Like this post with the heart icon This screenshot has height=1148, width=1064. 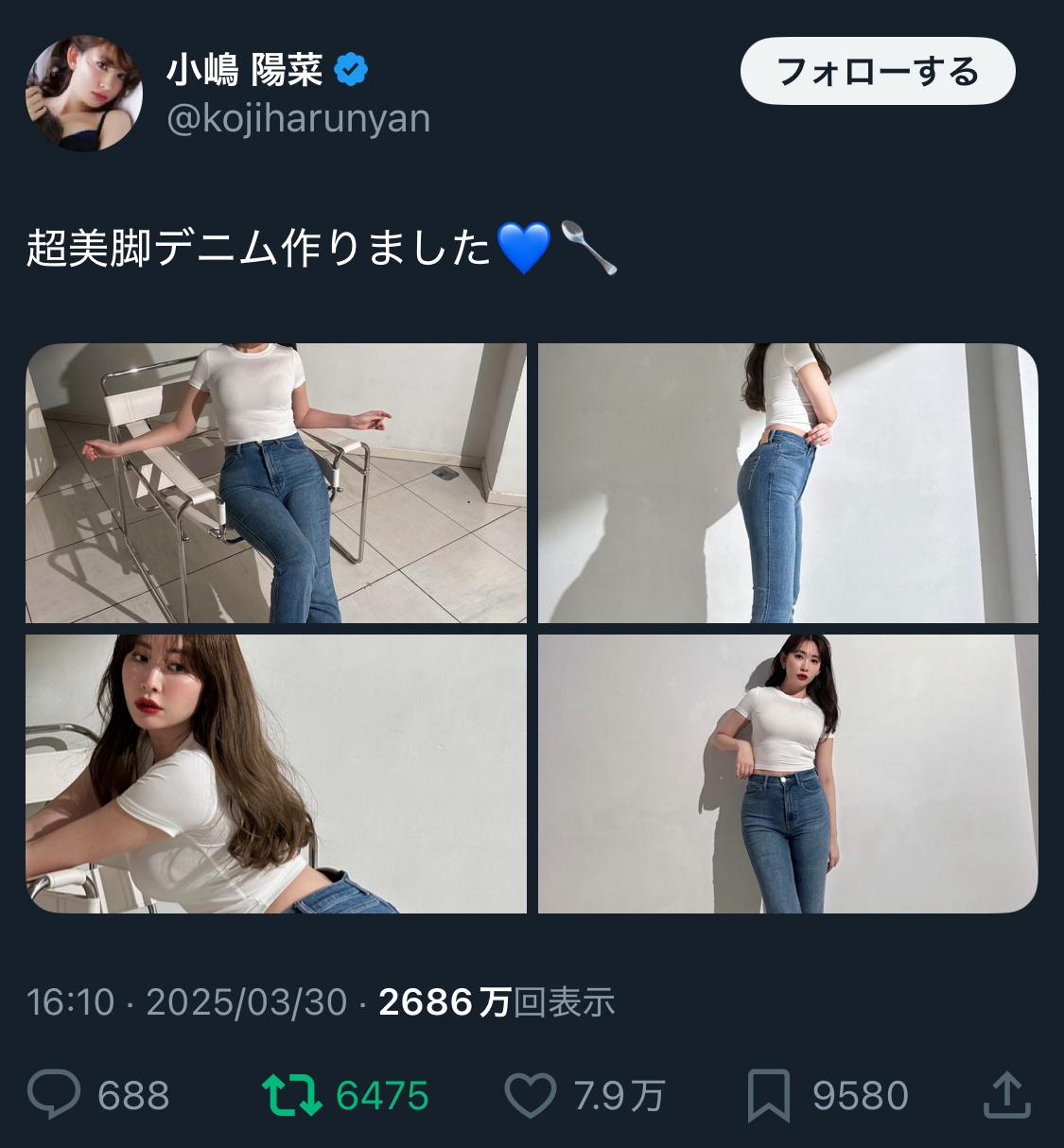pyautogui.click(x=530, y=1095)
